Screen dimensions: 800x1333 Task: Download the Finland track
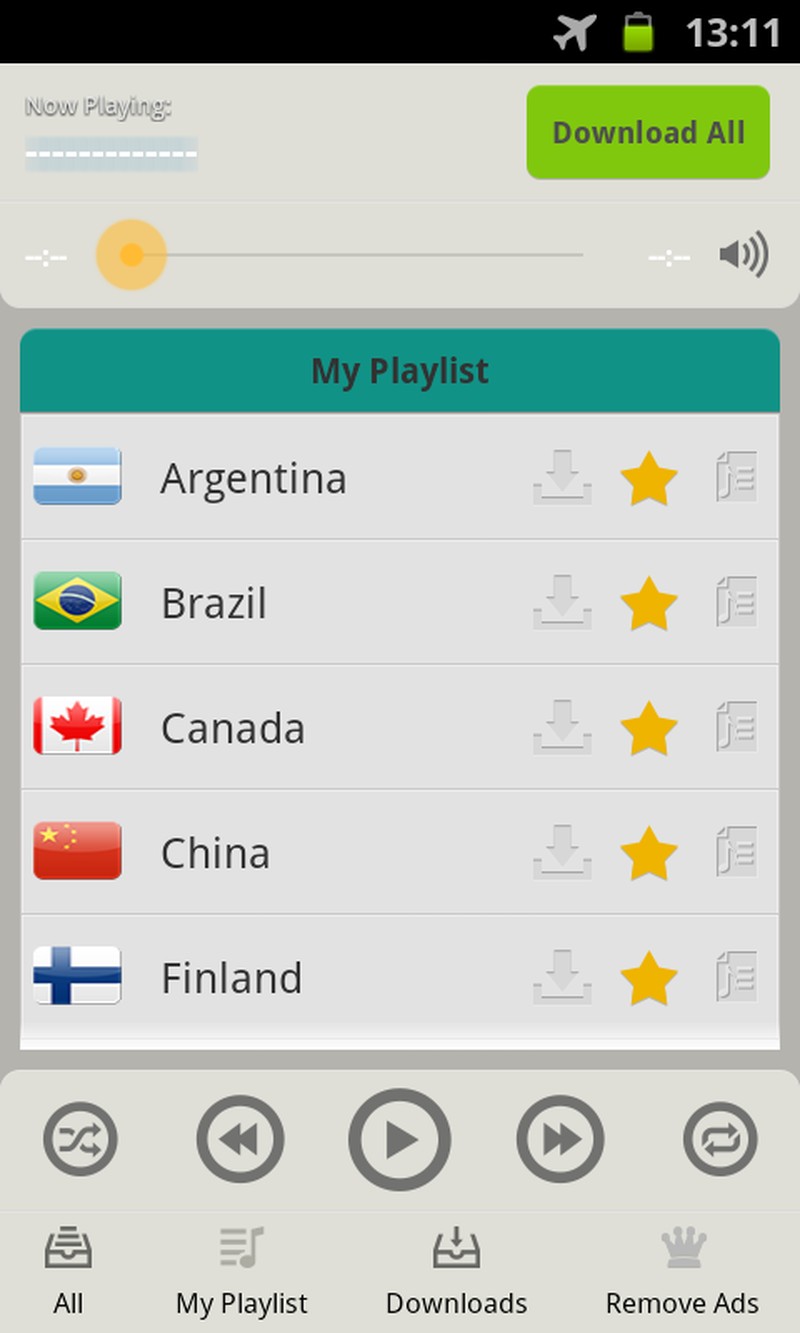pos(562,977)
